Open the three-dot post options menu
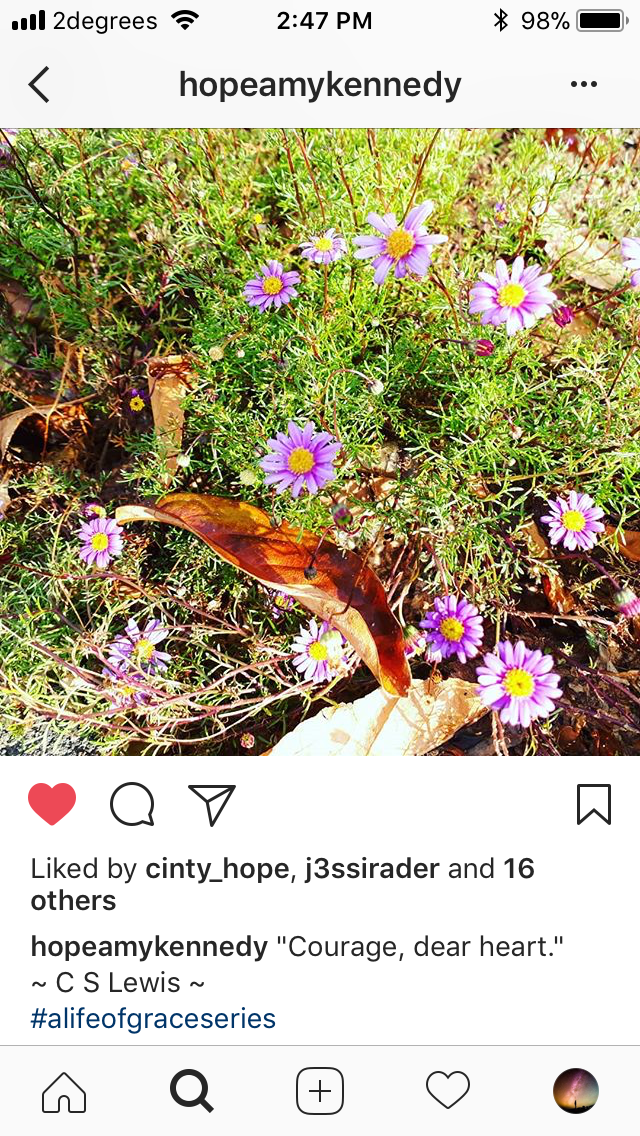The width and height of the screenshot is (640, 1136). [584, 85]
